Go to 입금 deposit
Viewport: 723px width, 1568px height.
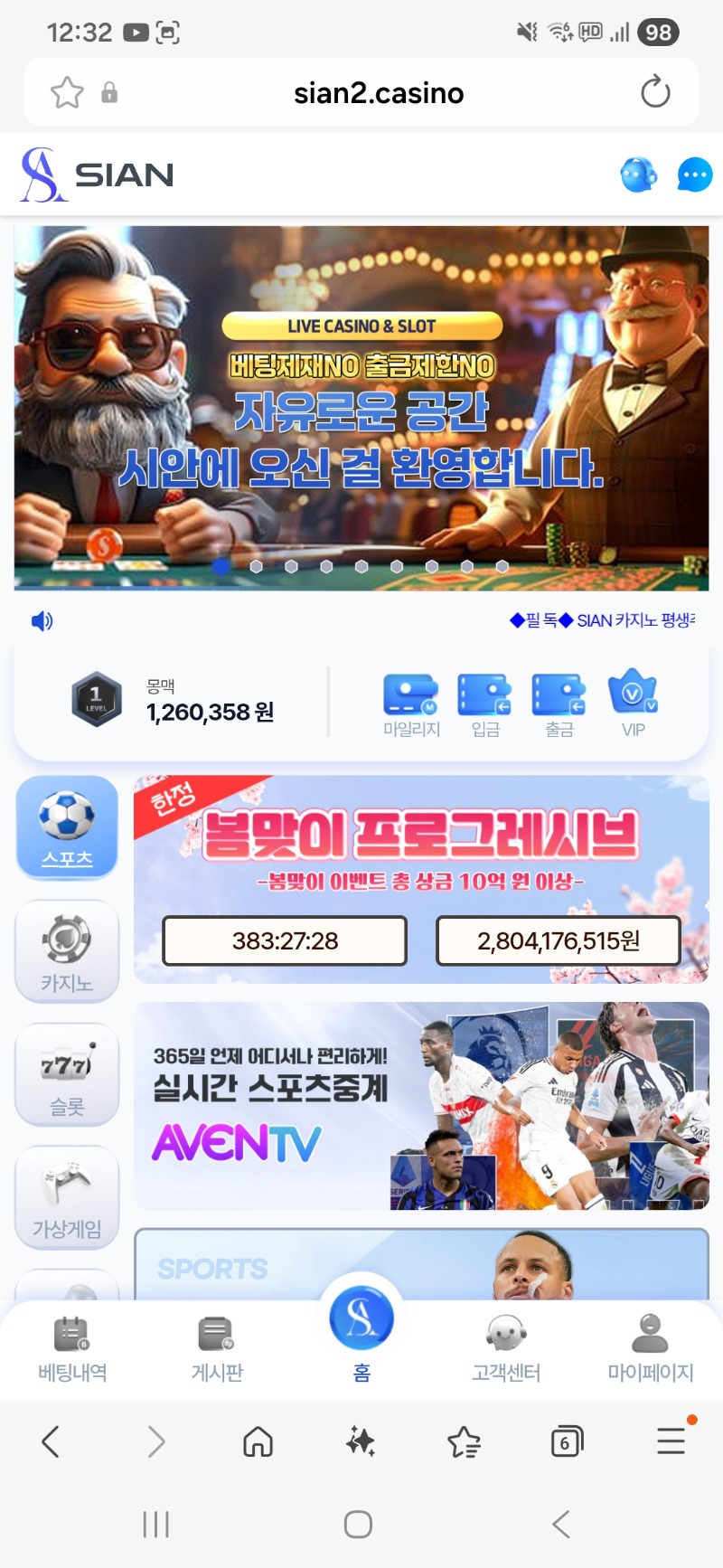485,705
